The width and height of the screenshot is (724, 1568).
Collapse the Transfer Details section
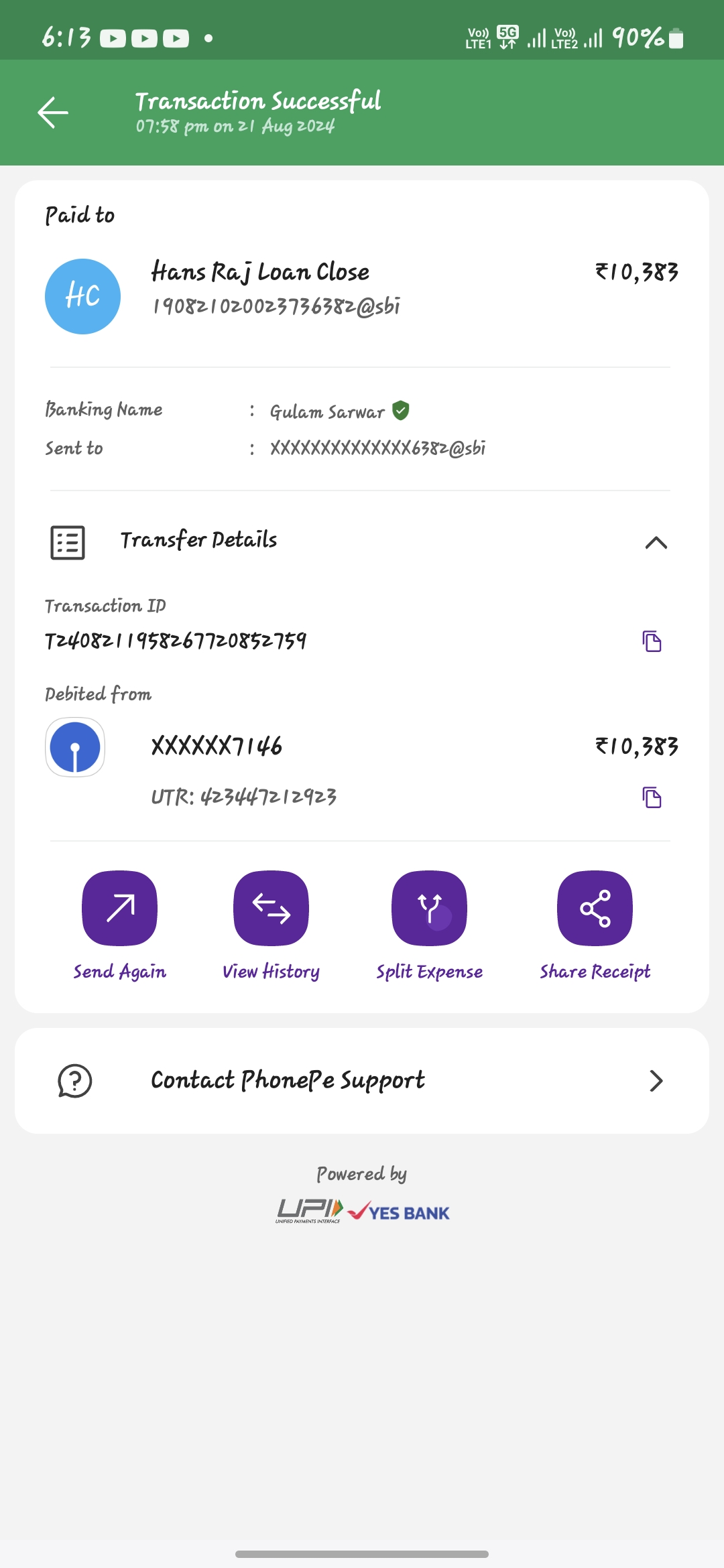click(x=656, y=542)
